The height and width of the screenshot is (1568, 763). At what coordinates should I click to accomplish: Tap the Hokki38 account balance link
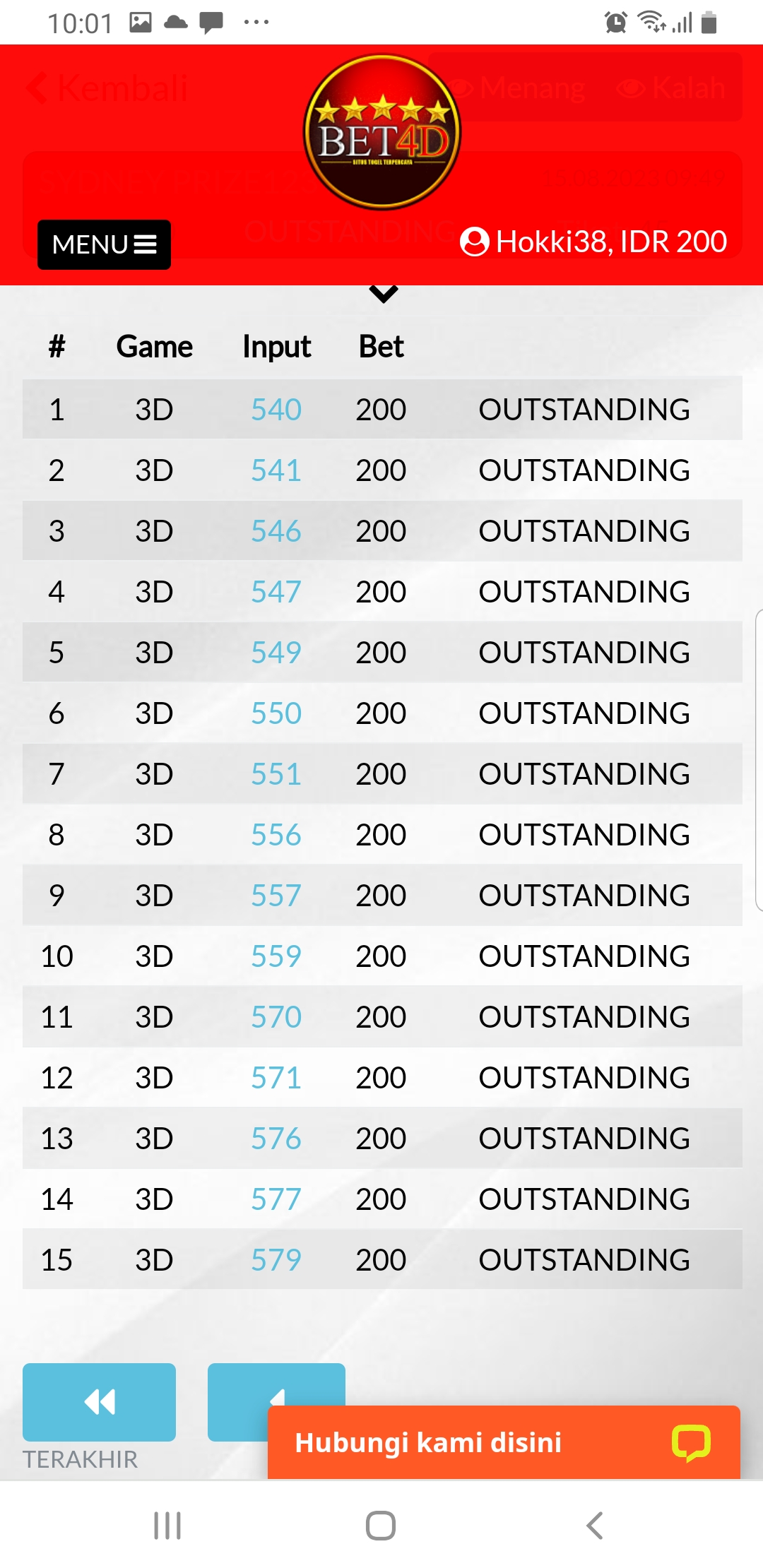(x=593, y=242)
